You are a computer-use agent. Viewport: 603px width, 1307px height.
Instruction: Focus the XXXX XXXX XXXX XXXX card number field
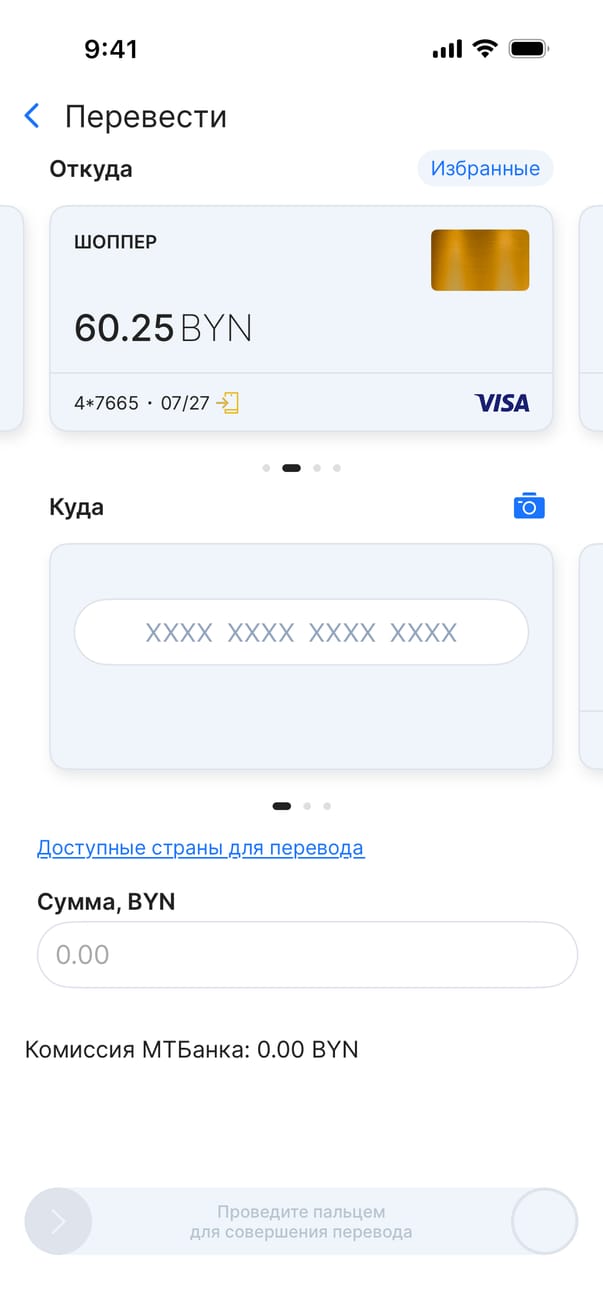(301, 632)
